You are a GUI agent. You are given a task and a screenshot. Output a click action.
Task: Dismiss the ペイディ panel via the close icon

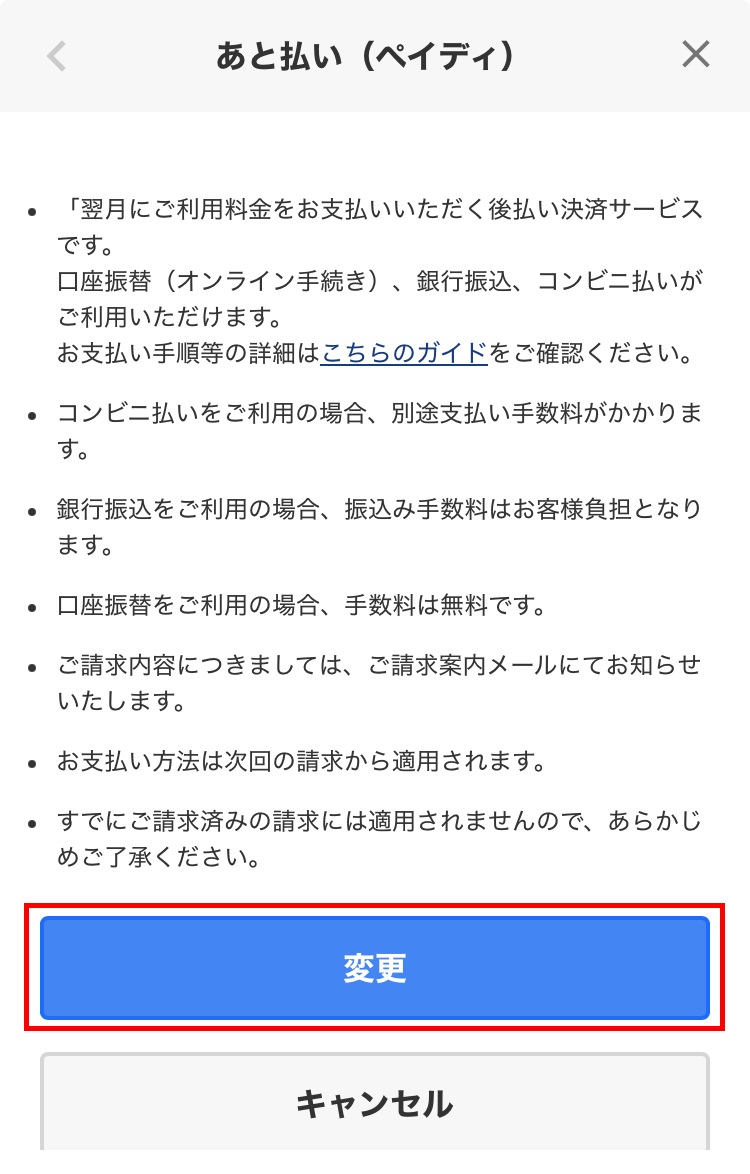(695, 55)
